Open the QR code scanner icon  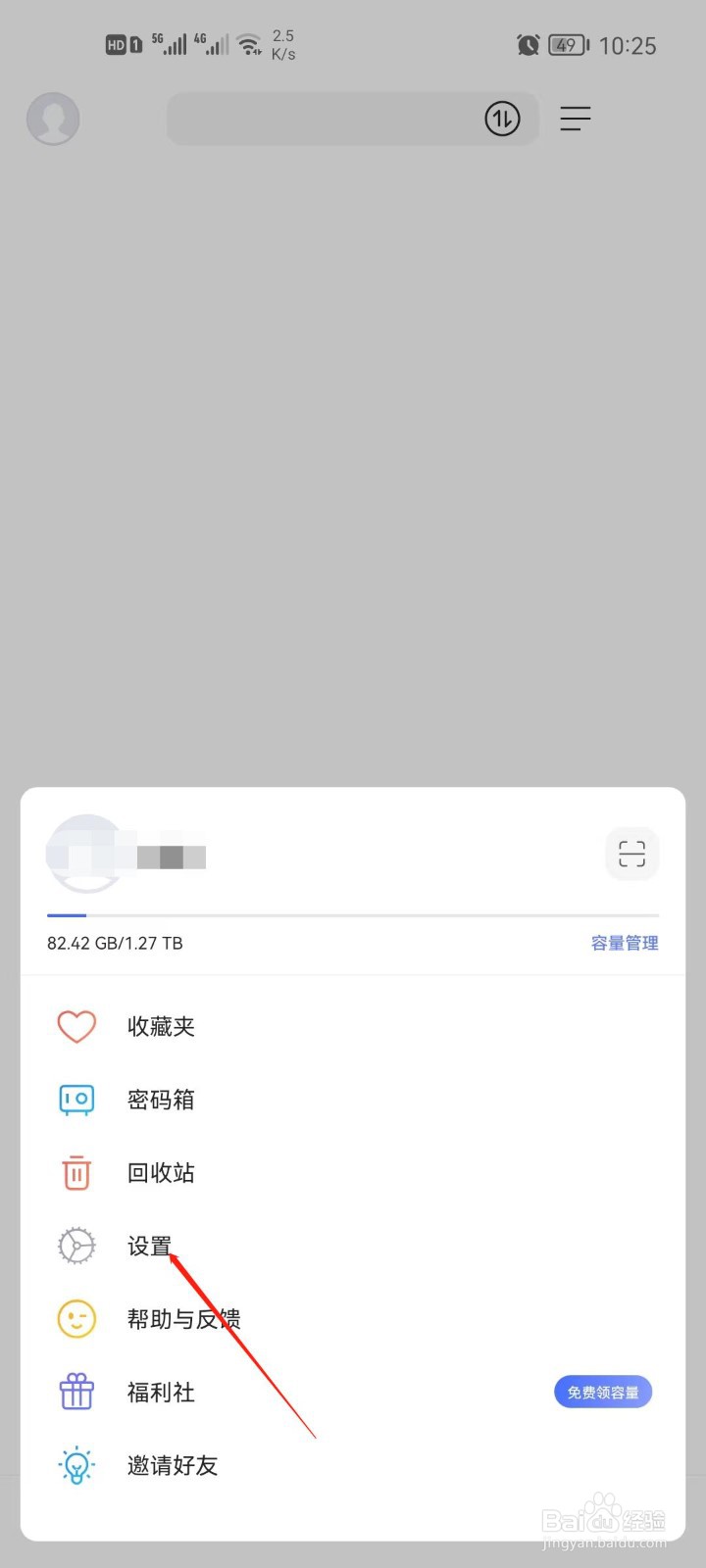click(x=631, y=854)
